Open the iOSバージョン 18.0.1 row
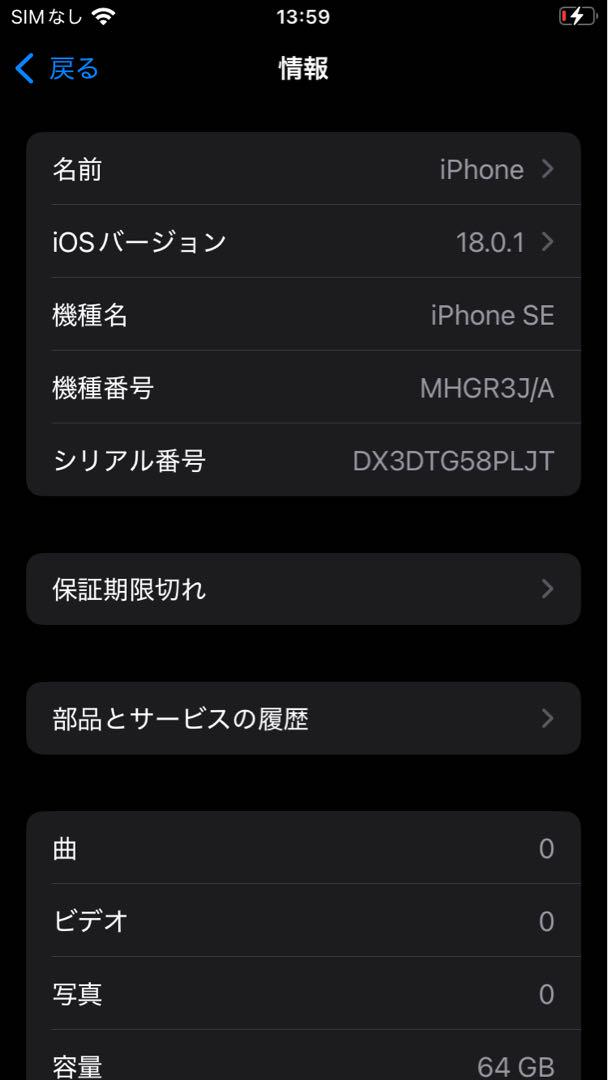Viewport: 608px width, 1080px height. pos(304,242)
